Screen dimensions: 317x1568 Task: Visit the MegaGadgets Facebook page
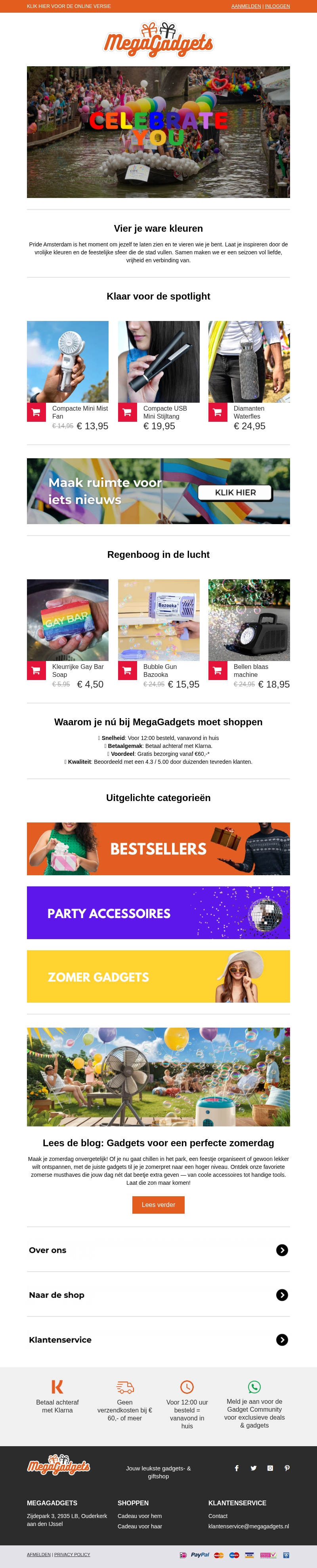point(237,1468)
